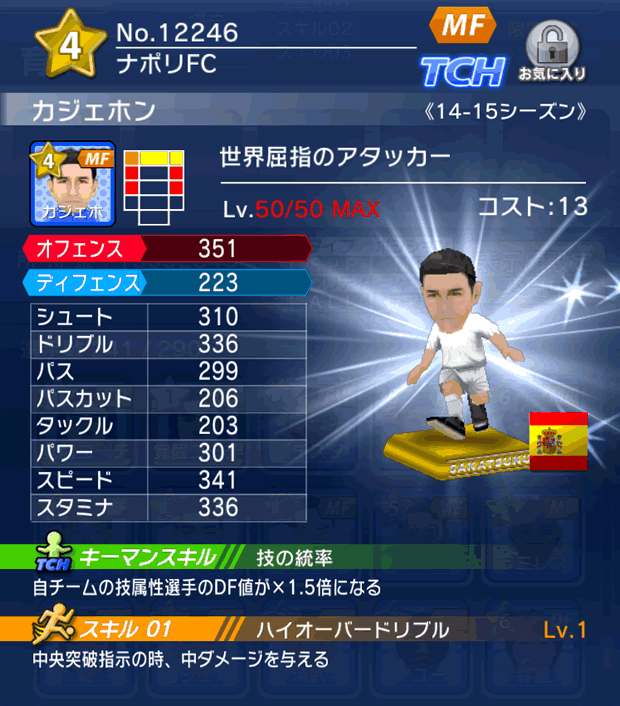Tap the お気に入り lock button

[552, 51]
